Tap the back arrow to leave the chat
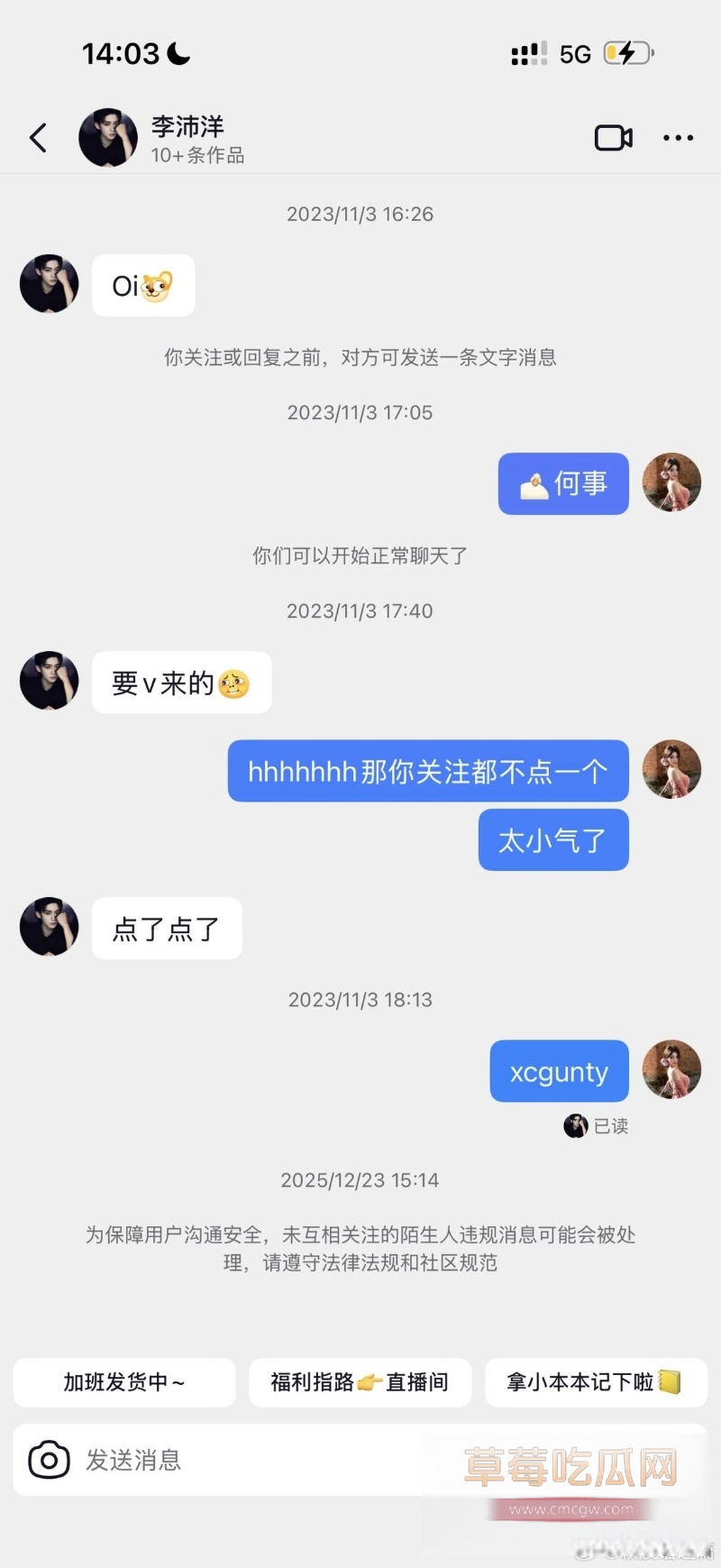 click(x=37, y=137)
